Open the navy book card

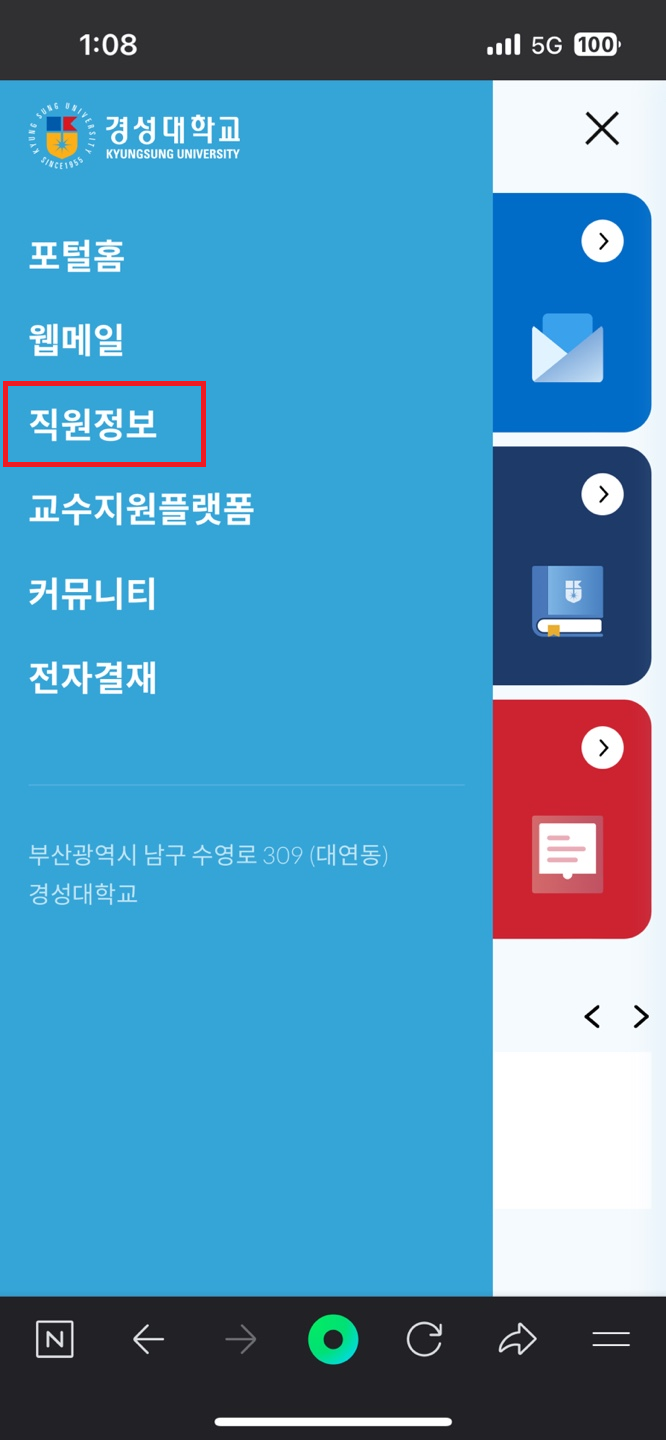click(572, 566)
